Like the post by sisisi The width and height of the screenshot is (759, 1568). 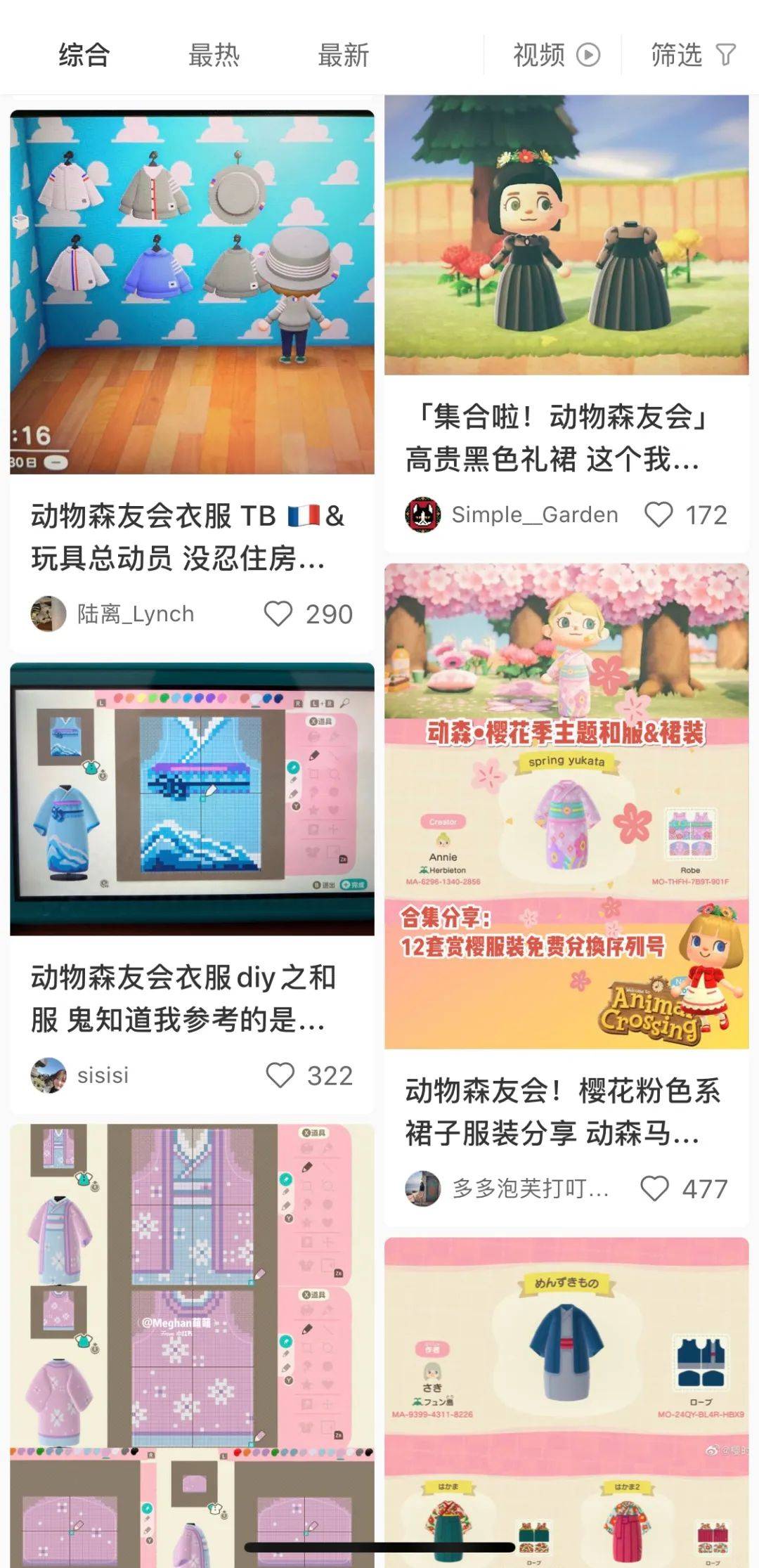[x=280, y=1075]
